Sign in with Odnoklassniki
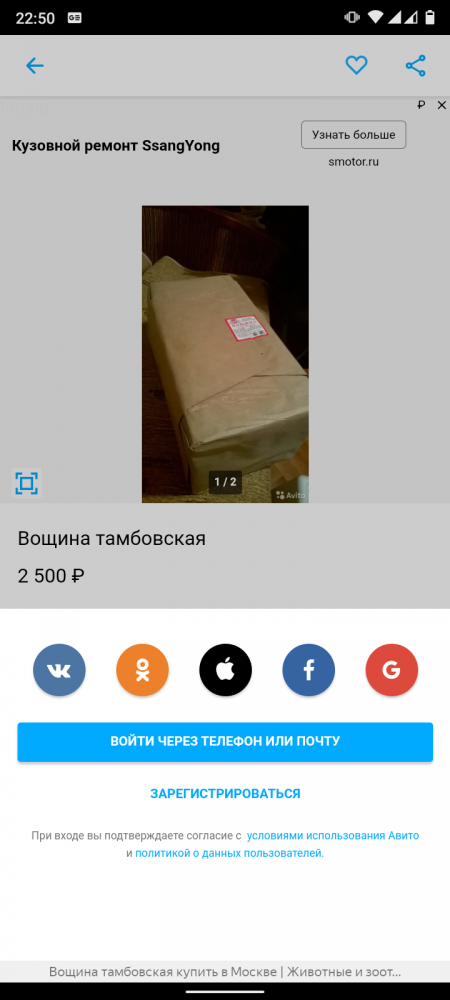Screen dimensions: 450x1000 pyautogui.click(x=142, y=670)
